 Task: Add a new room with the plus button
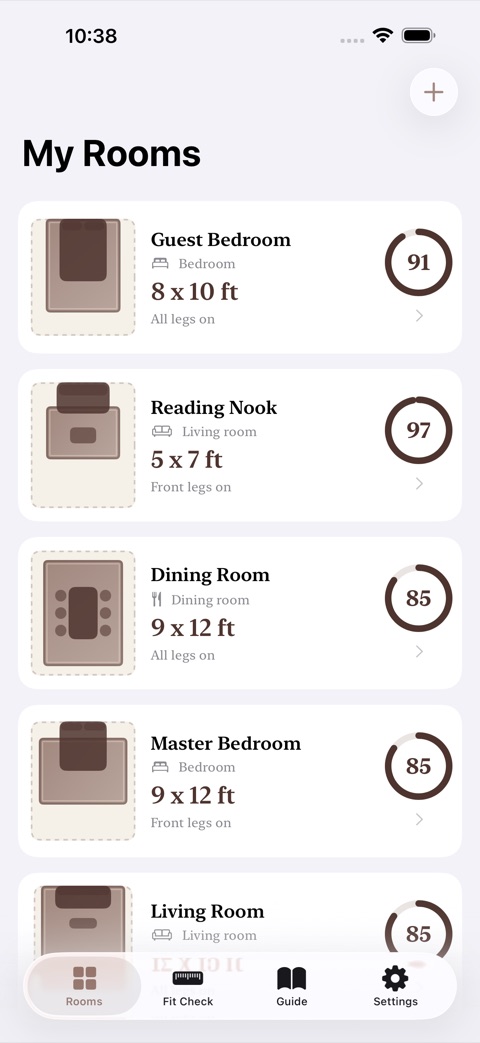click(433, 92)
